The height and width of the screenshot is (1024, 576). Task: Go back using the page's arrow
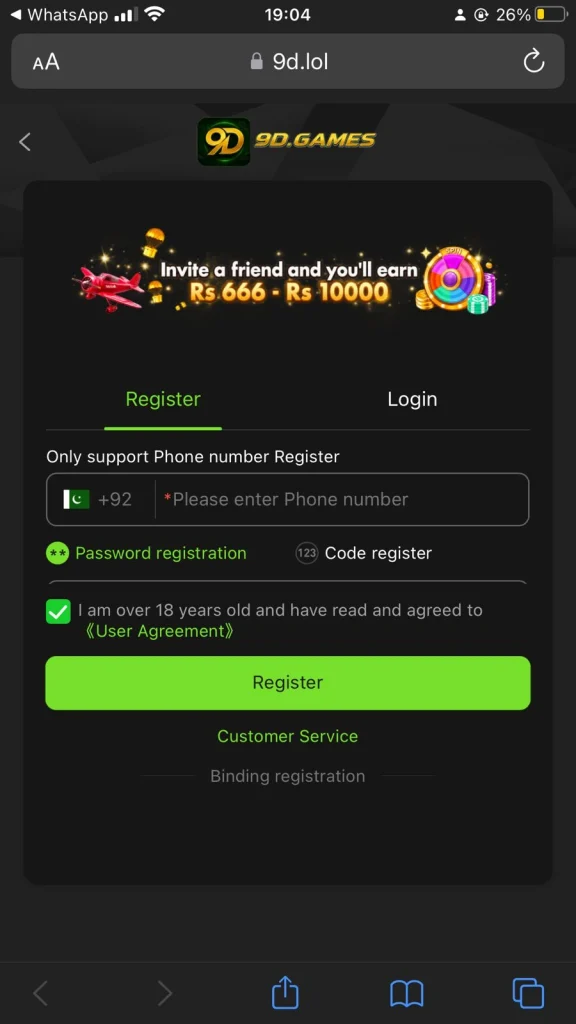pos(25,142)
